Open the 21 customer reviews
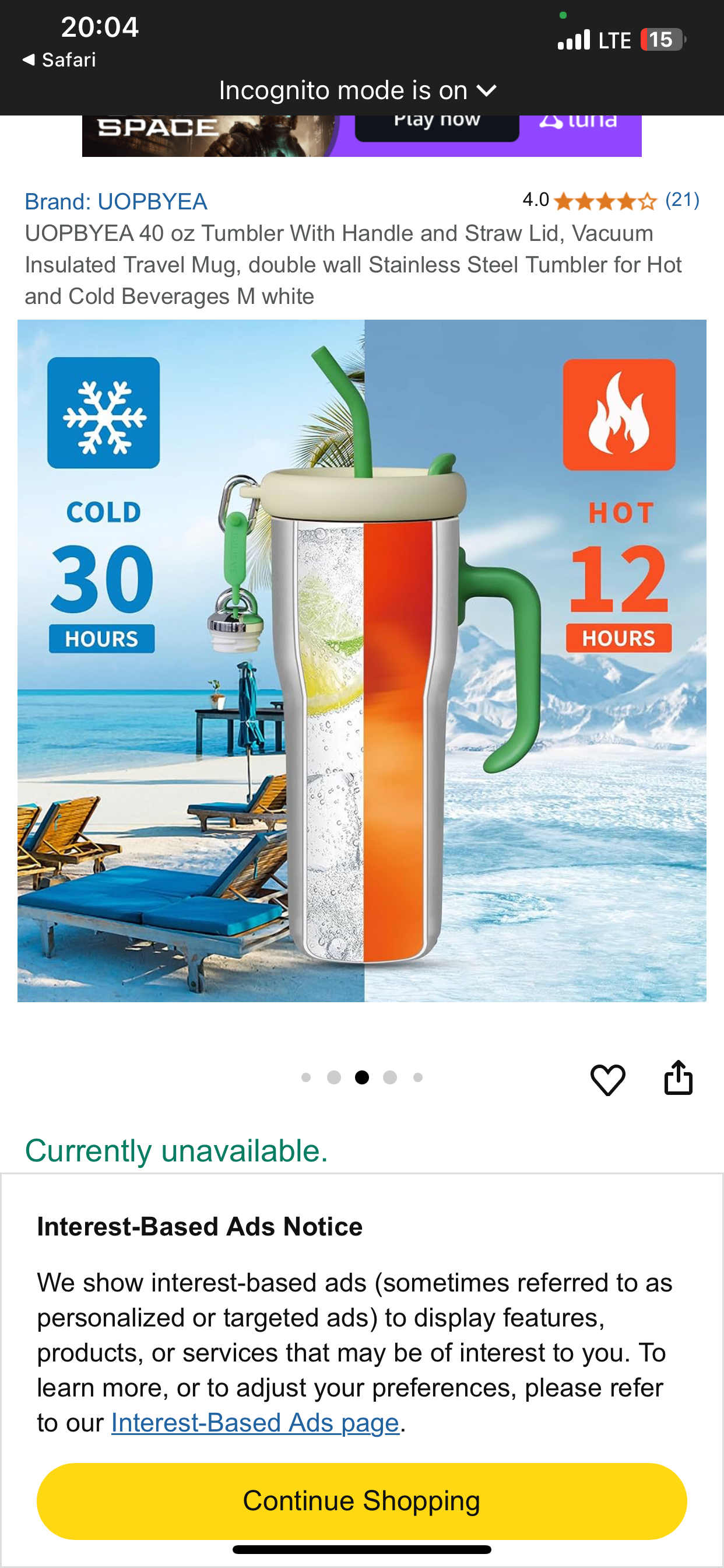 click(681, 199)
